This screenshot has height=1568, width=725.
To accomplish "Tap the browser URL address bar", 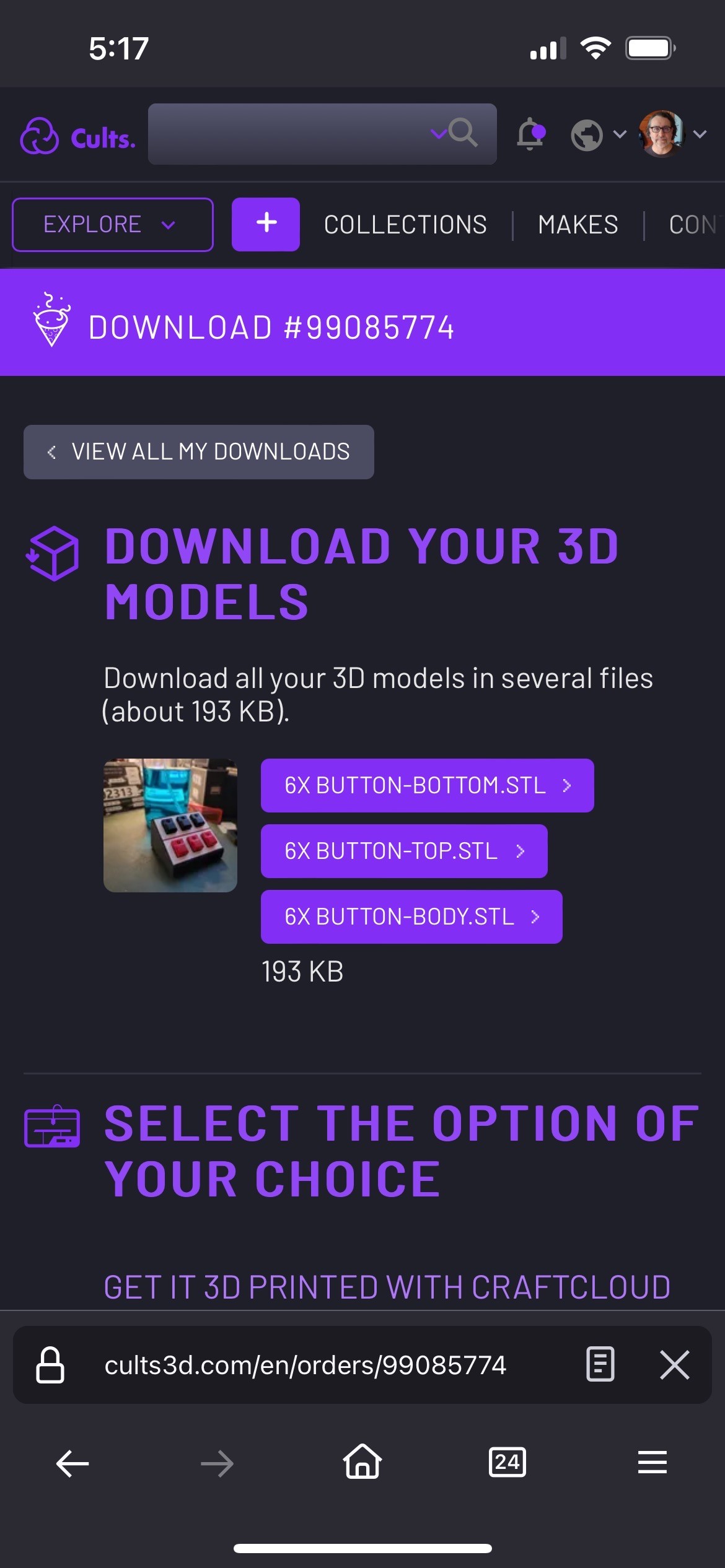I will [x=305, y=1365].
